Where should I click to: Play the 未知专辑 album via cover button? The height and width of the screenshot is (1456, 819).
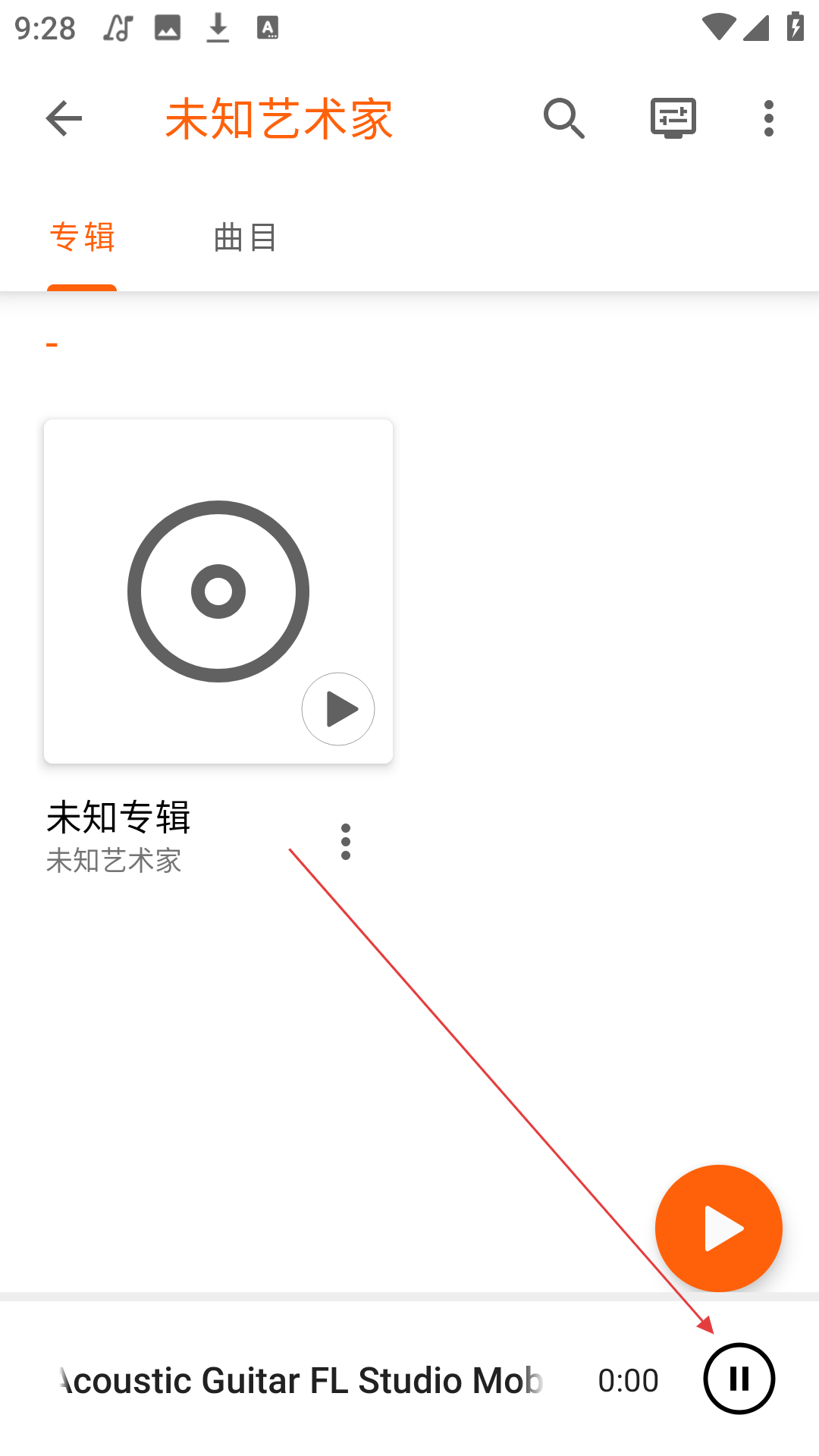pyautogui.click(x=338, y=709)
